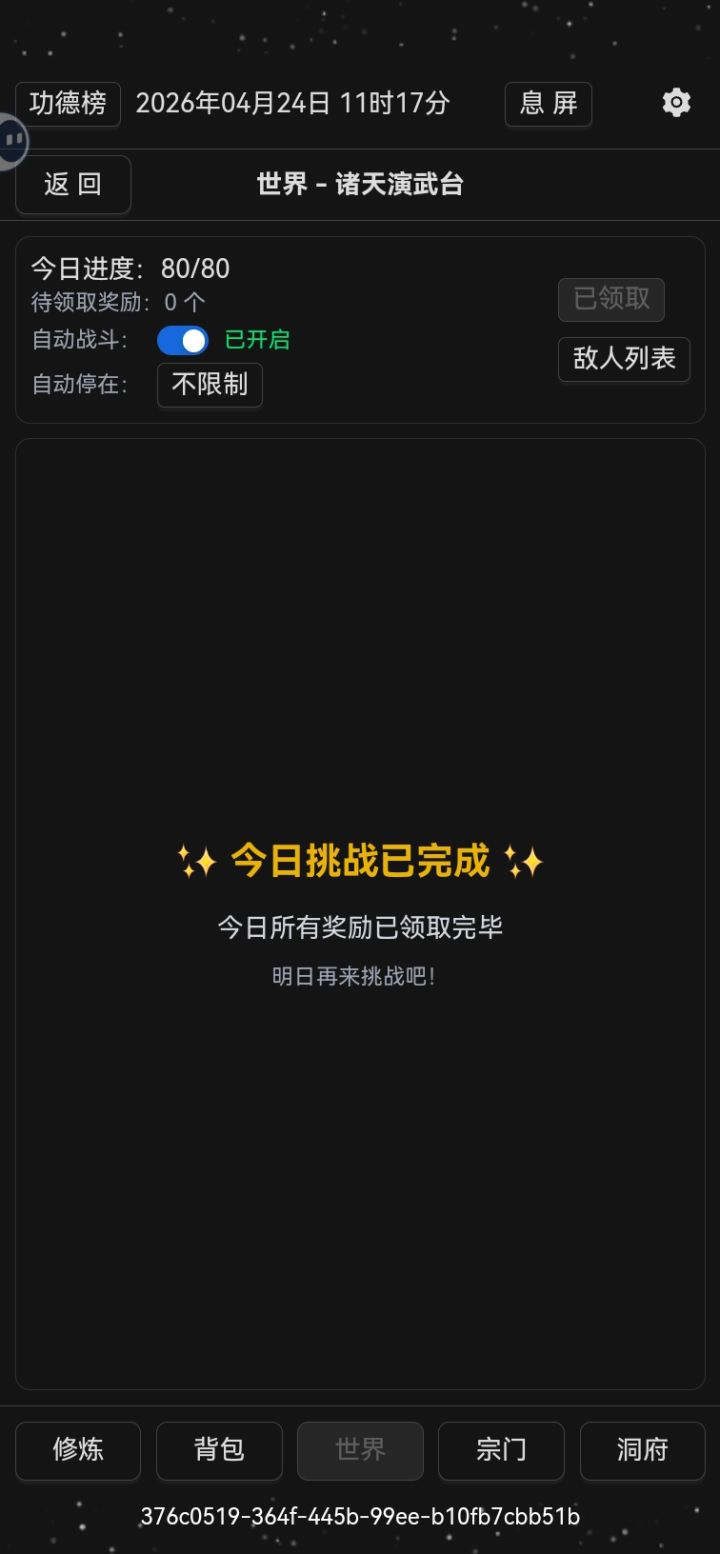Activate 息屏 to dim the screen

(x=547, y=103)
